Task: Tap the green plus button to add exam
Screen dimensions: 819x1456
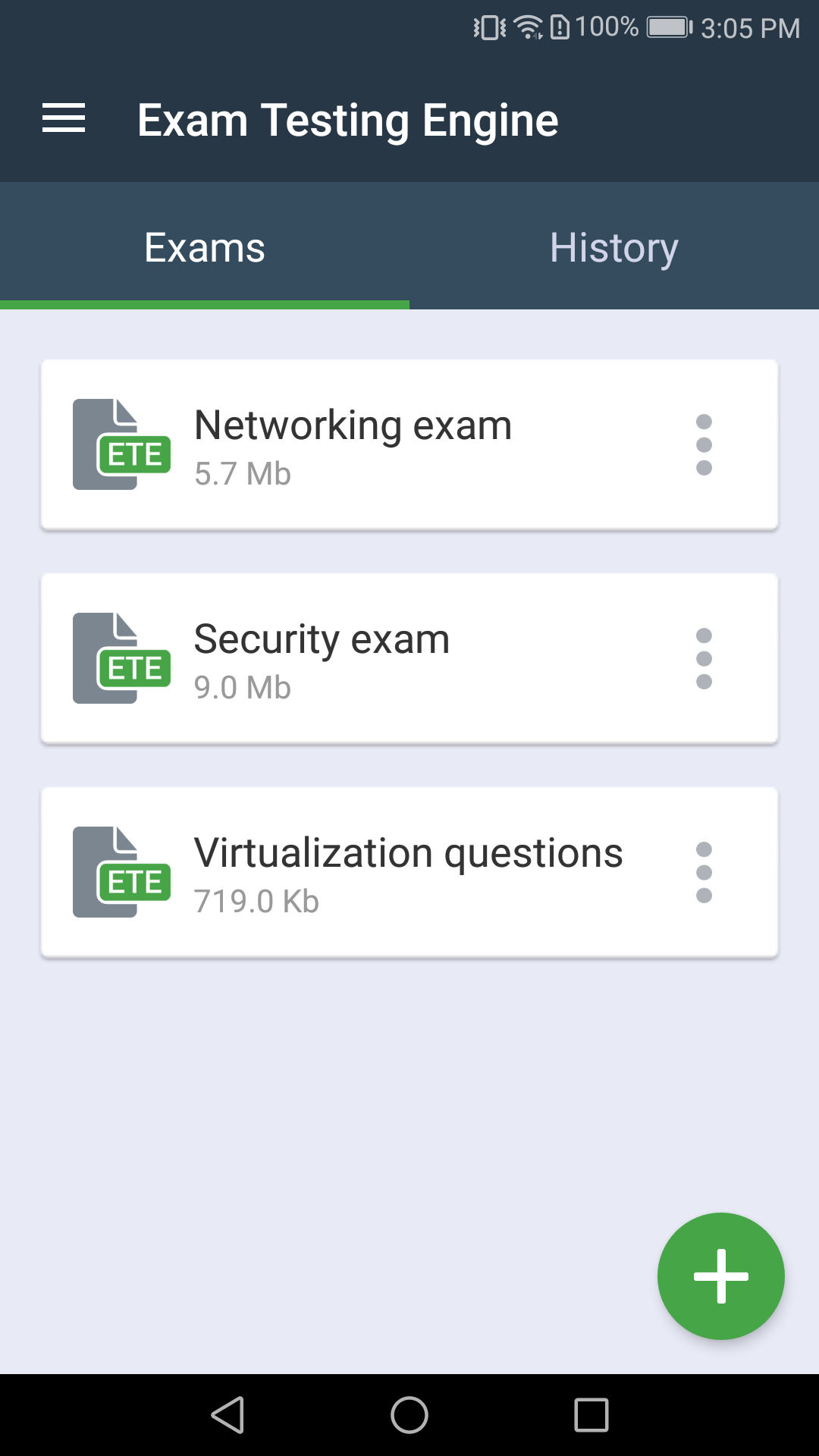Action: pos(720,1276)
